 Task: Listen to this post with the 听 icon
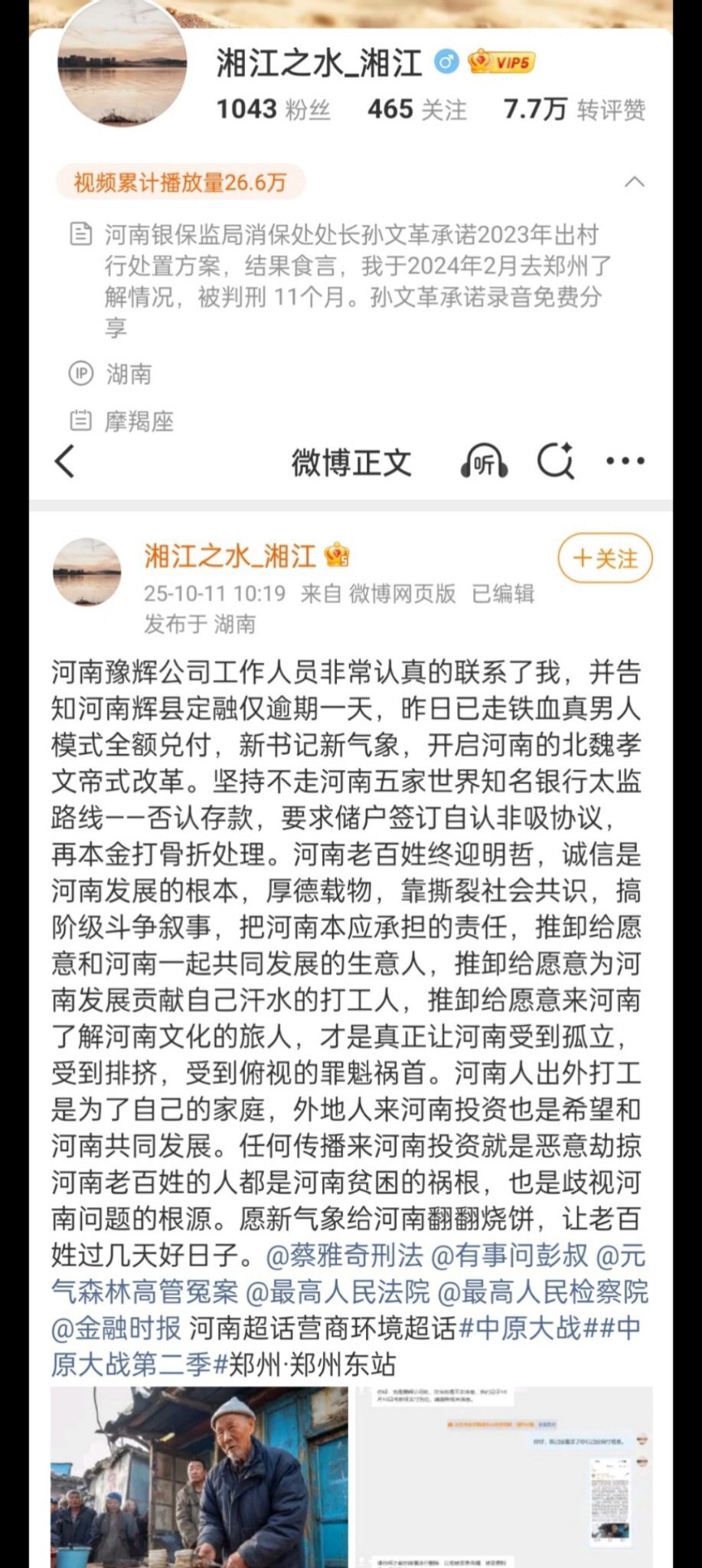(x=484, y=462)
